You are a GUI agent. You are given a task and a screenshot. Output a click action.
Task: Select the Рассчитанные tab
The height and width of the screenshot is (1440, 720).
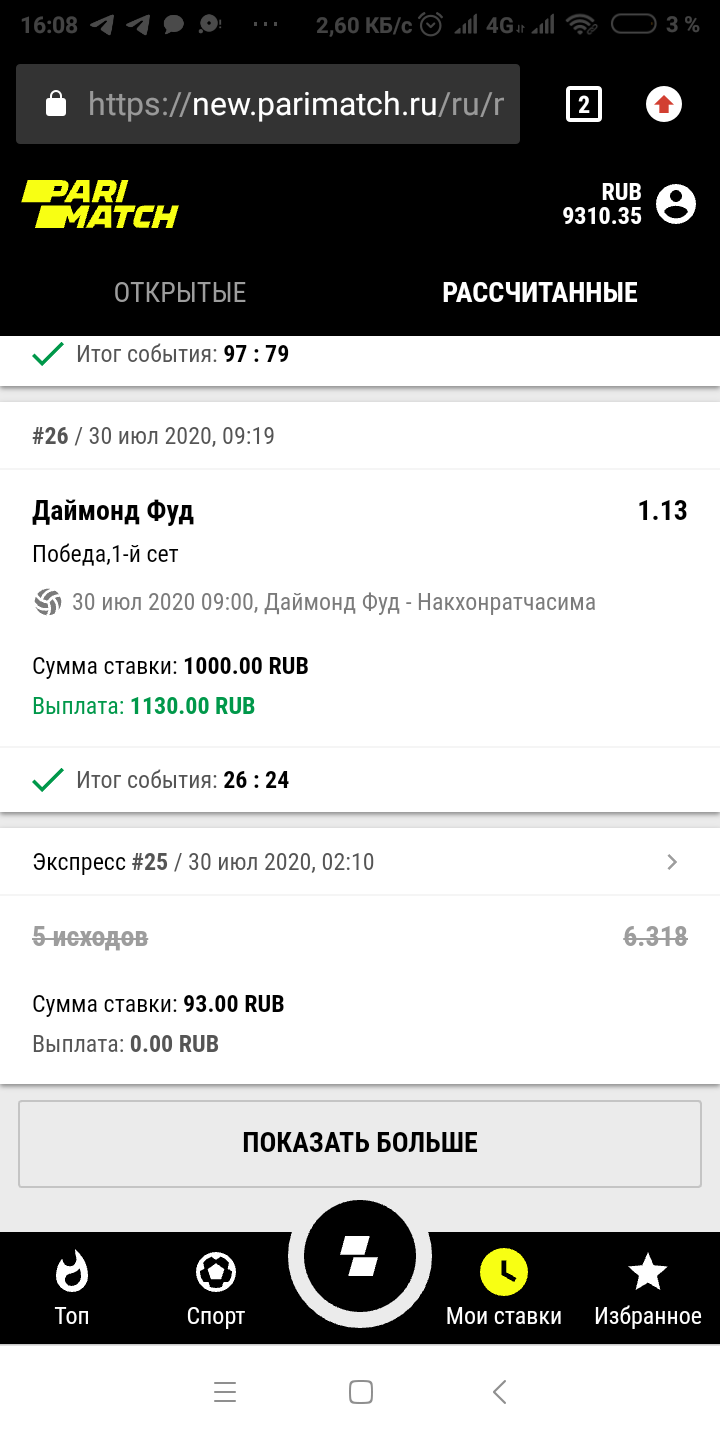(540, 293)
